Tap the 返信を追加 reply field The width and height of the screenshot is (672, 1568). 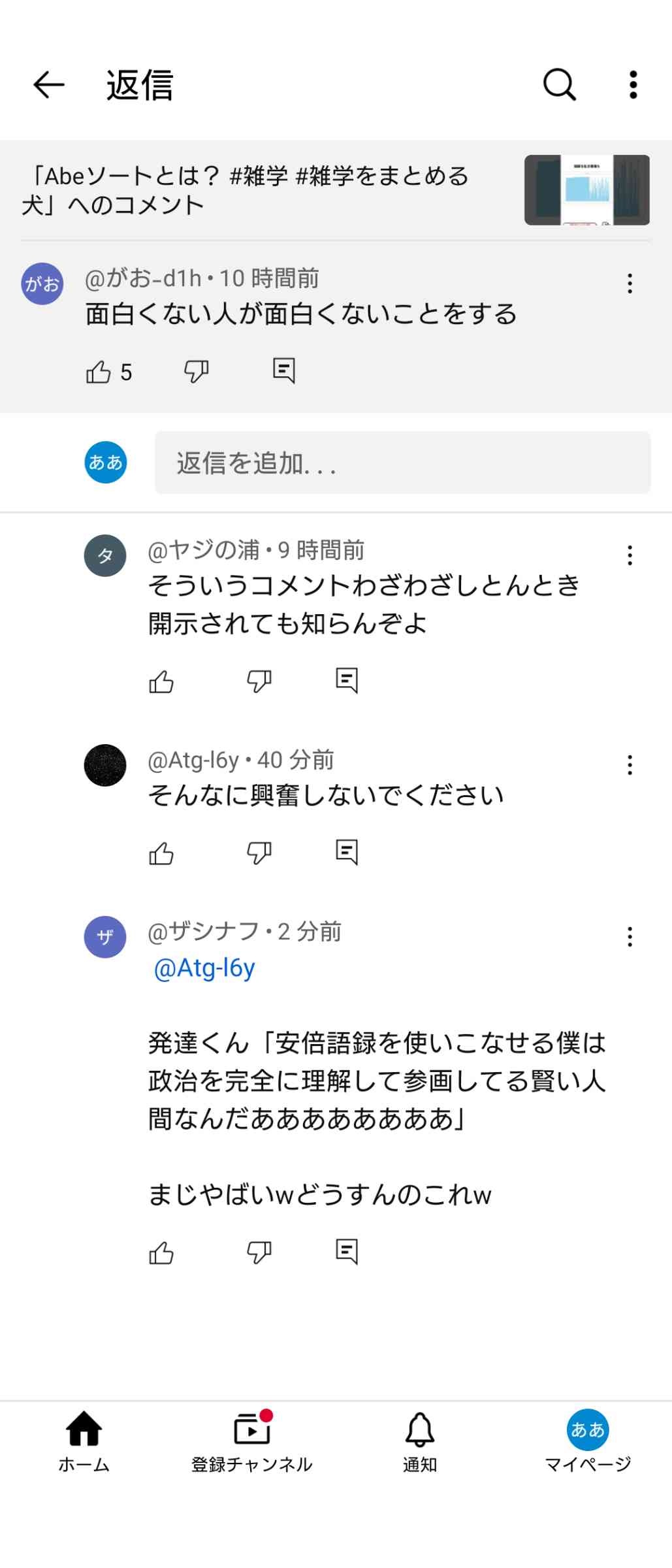point(402,463)
